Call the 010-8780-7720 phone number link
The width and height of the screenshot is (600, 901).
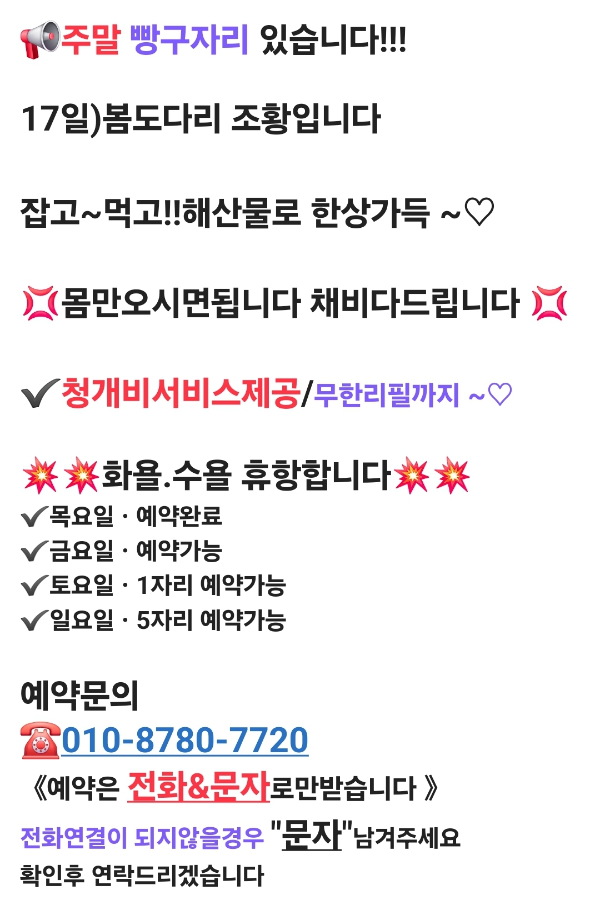pyautogui.click(x=185, y=742)
